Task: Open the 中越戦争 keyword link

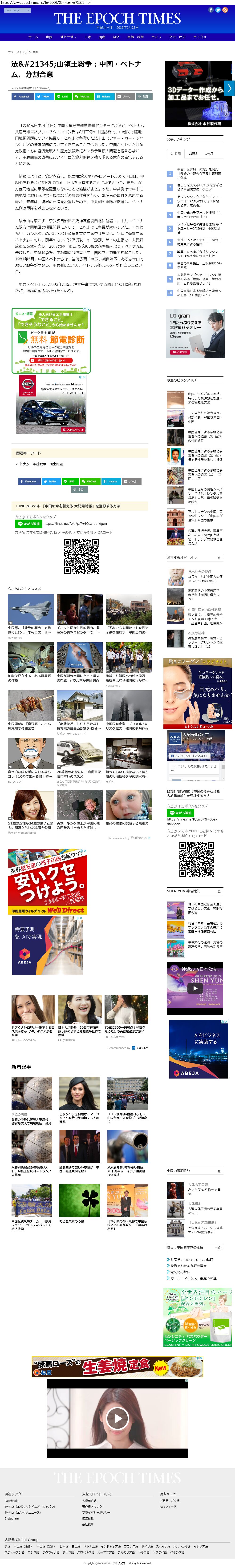Action: [39, 464]
